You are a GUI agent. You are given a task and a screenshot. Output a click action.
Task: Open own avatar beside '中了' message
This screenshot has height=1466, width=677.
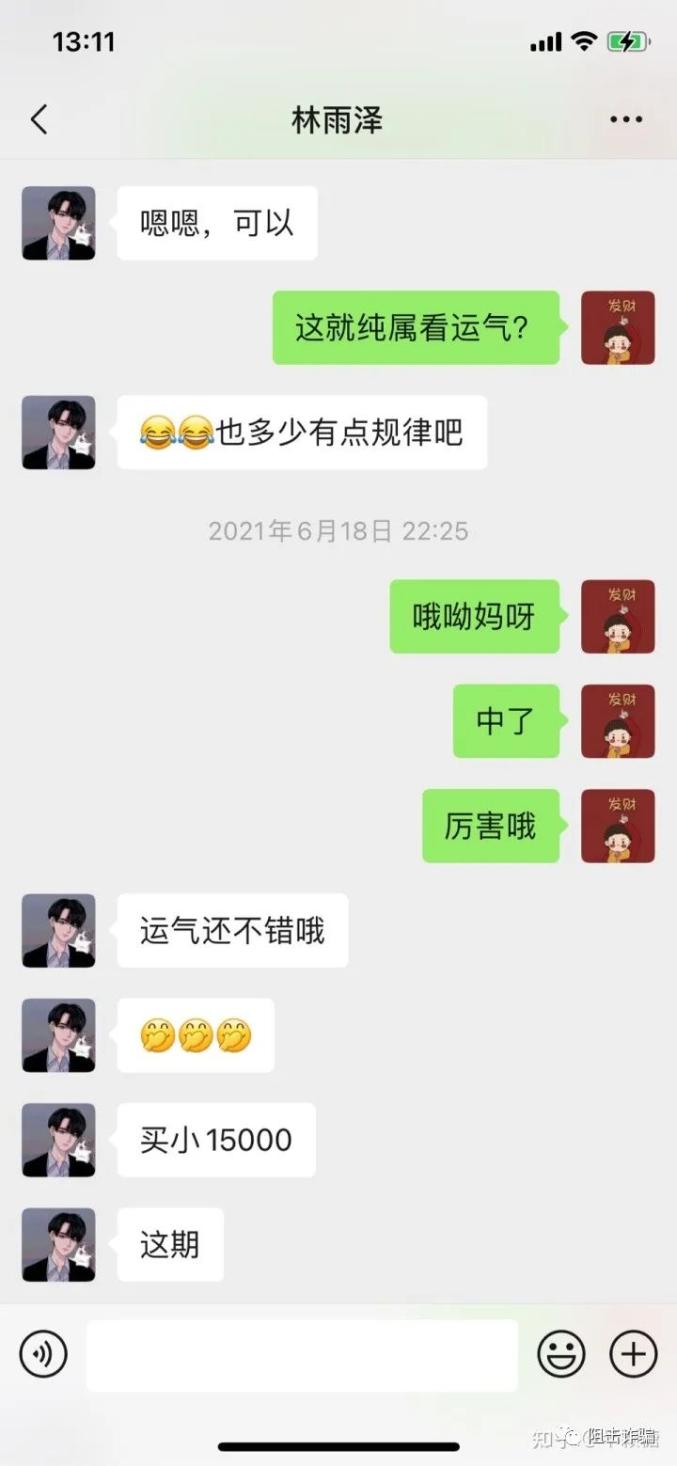pyautogui.click(x=618, y=721)
